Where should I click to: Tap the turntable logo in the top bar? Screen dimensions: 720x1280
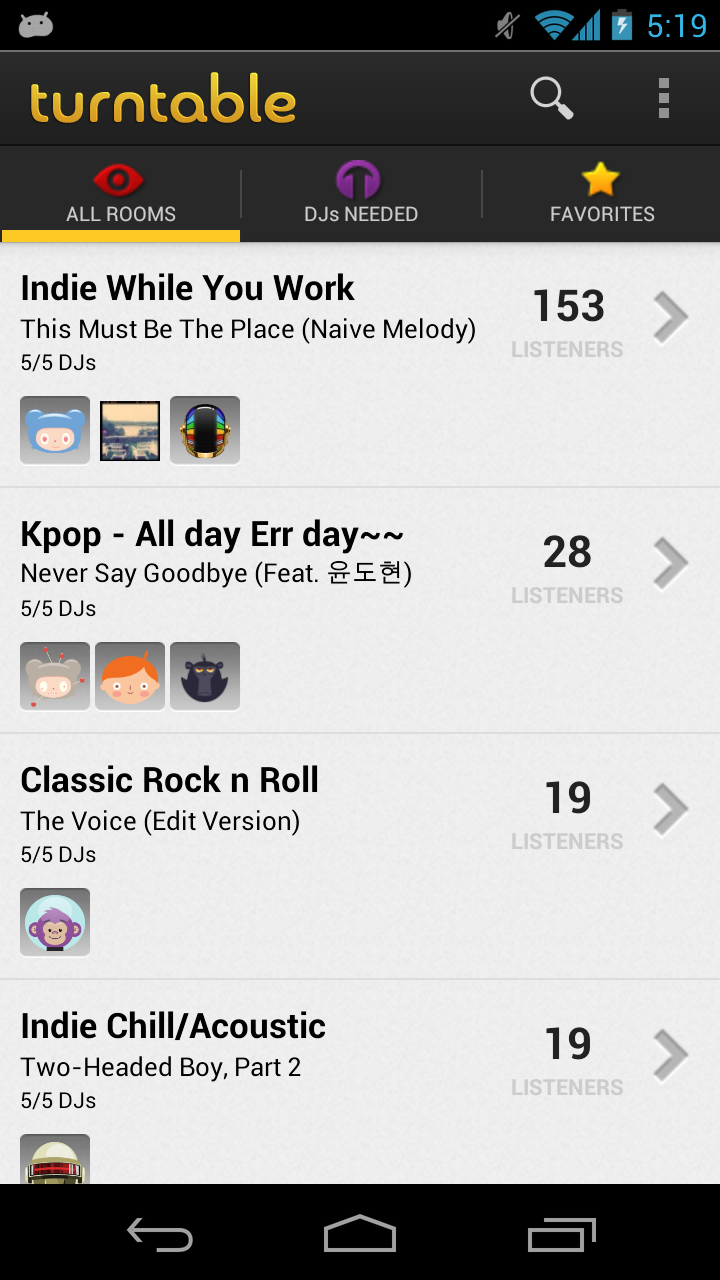160,97
